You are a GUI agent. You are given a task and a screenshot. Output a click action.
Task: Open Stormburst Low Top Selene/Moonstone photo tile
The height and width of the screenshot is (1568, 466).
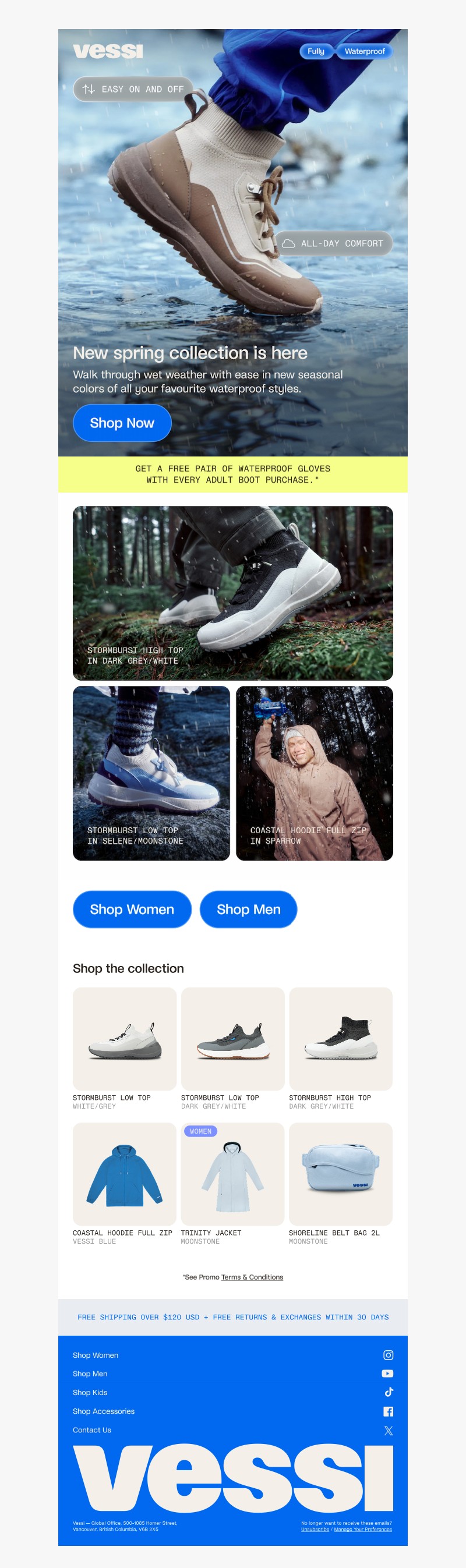(151, 773)
